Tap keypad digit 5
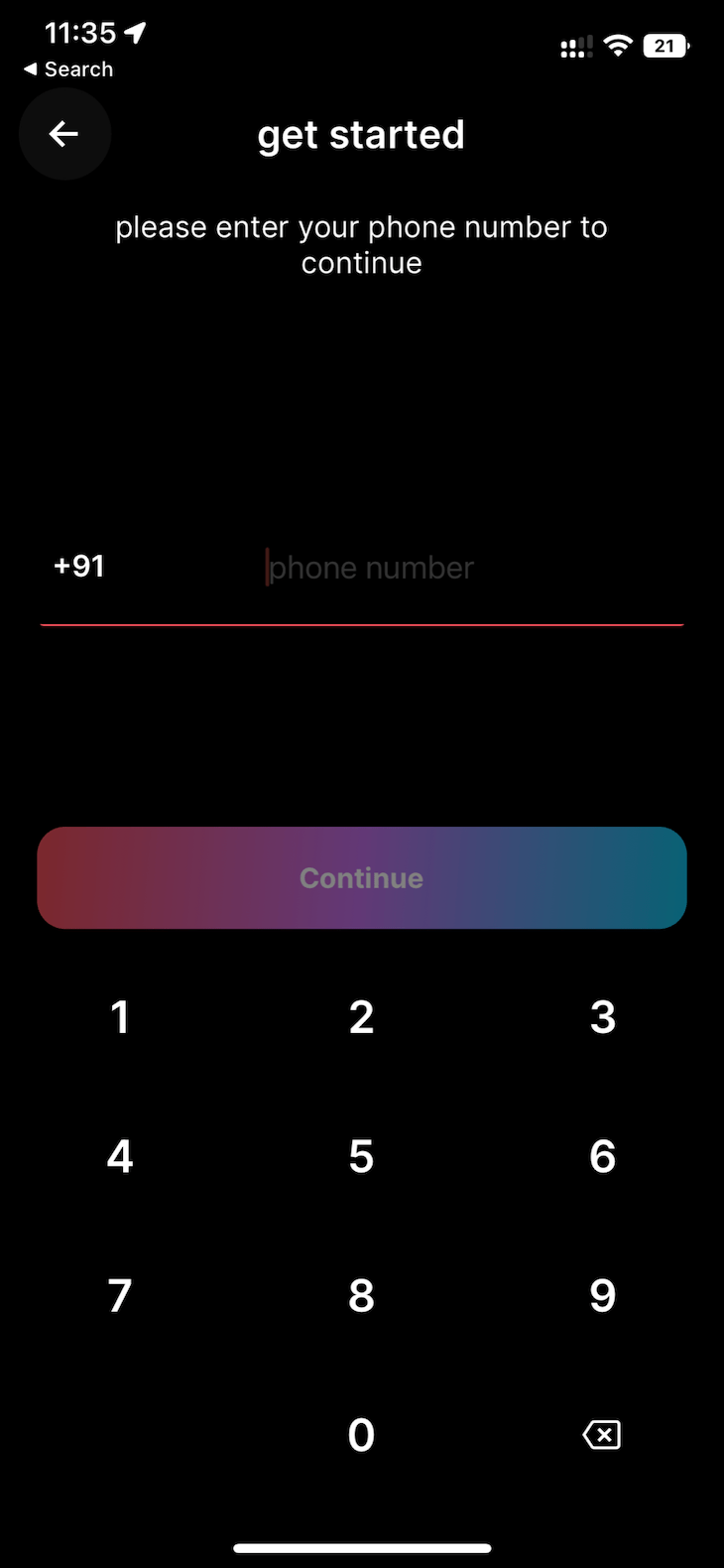 click(361, 1155)
